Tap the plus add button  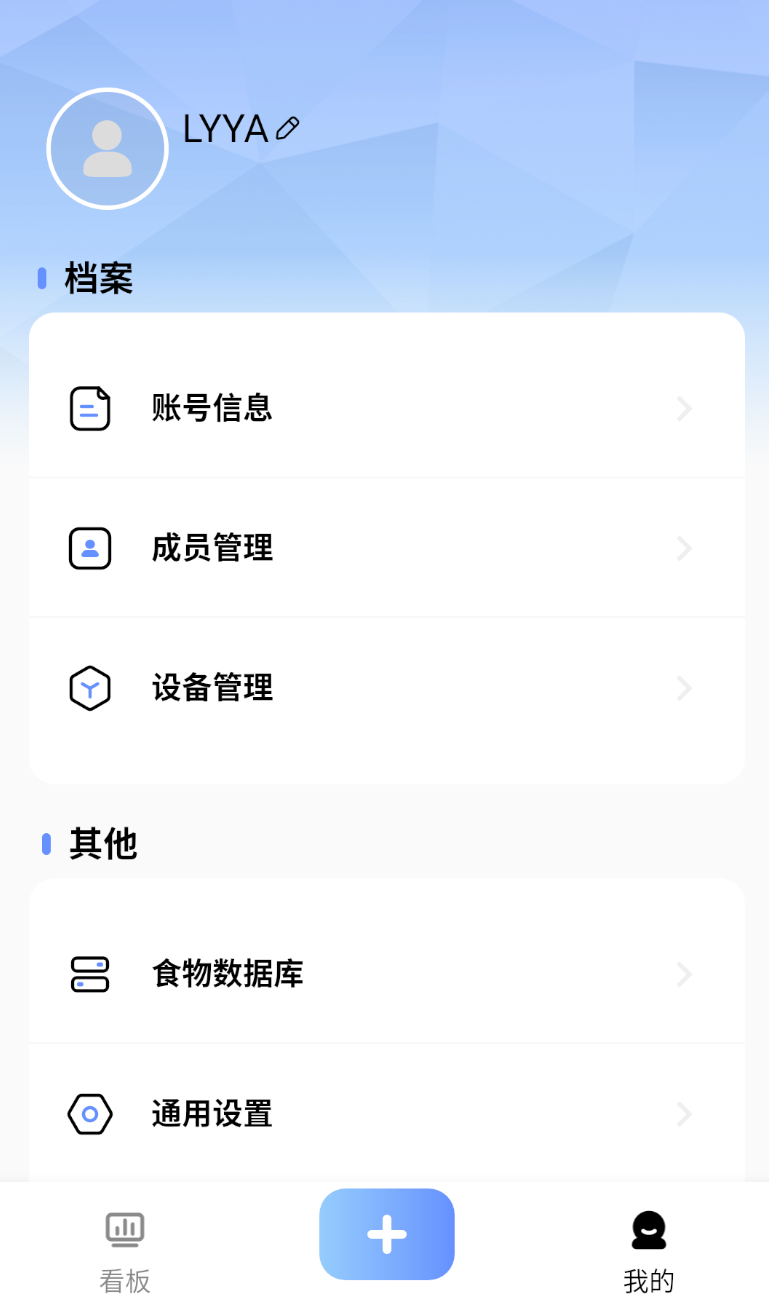387,1234
